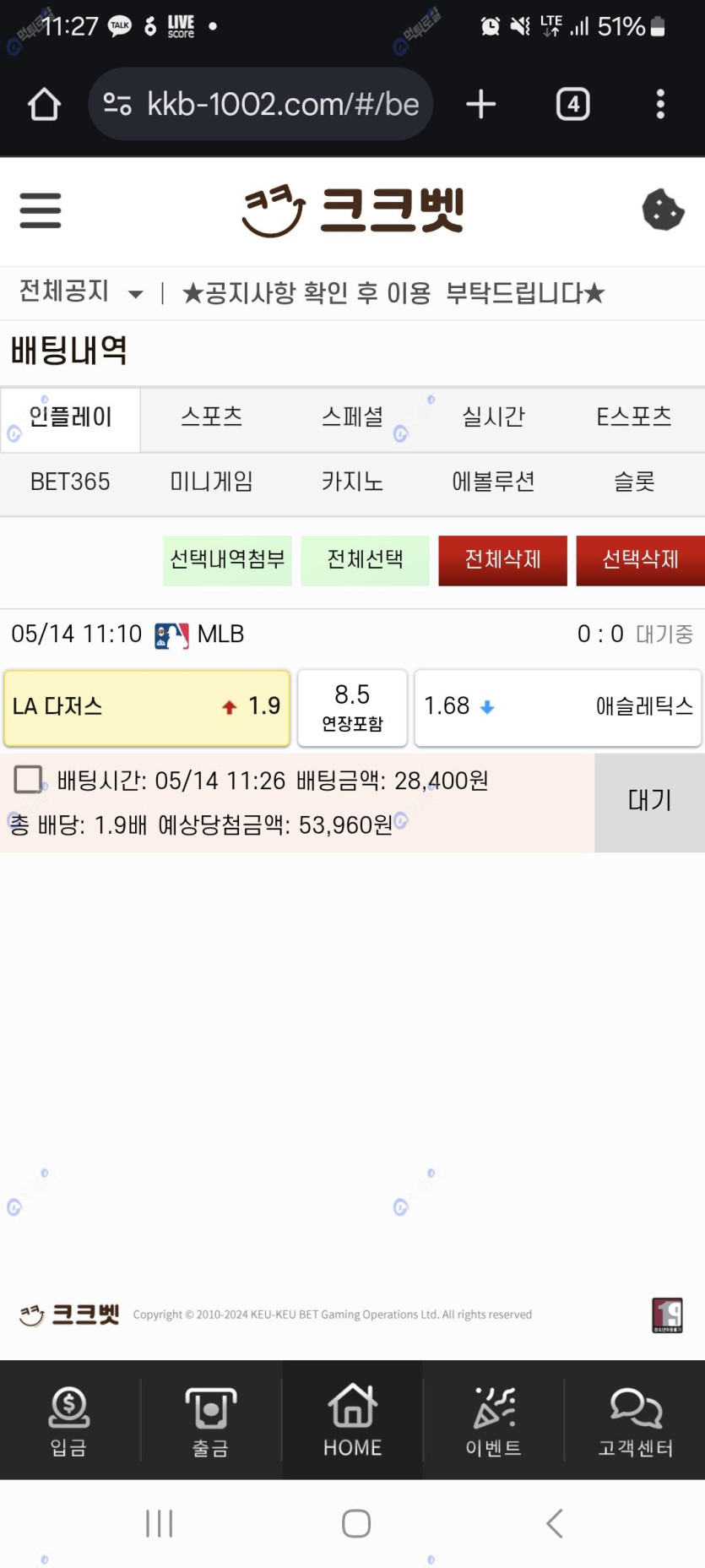The image size is (705, 1568).
Task: Tap 전체선택 to select all bets
Action: 365,560
